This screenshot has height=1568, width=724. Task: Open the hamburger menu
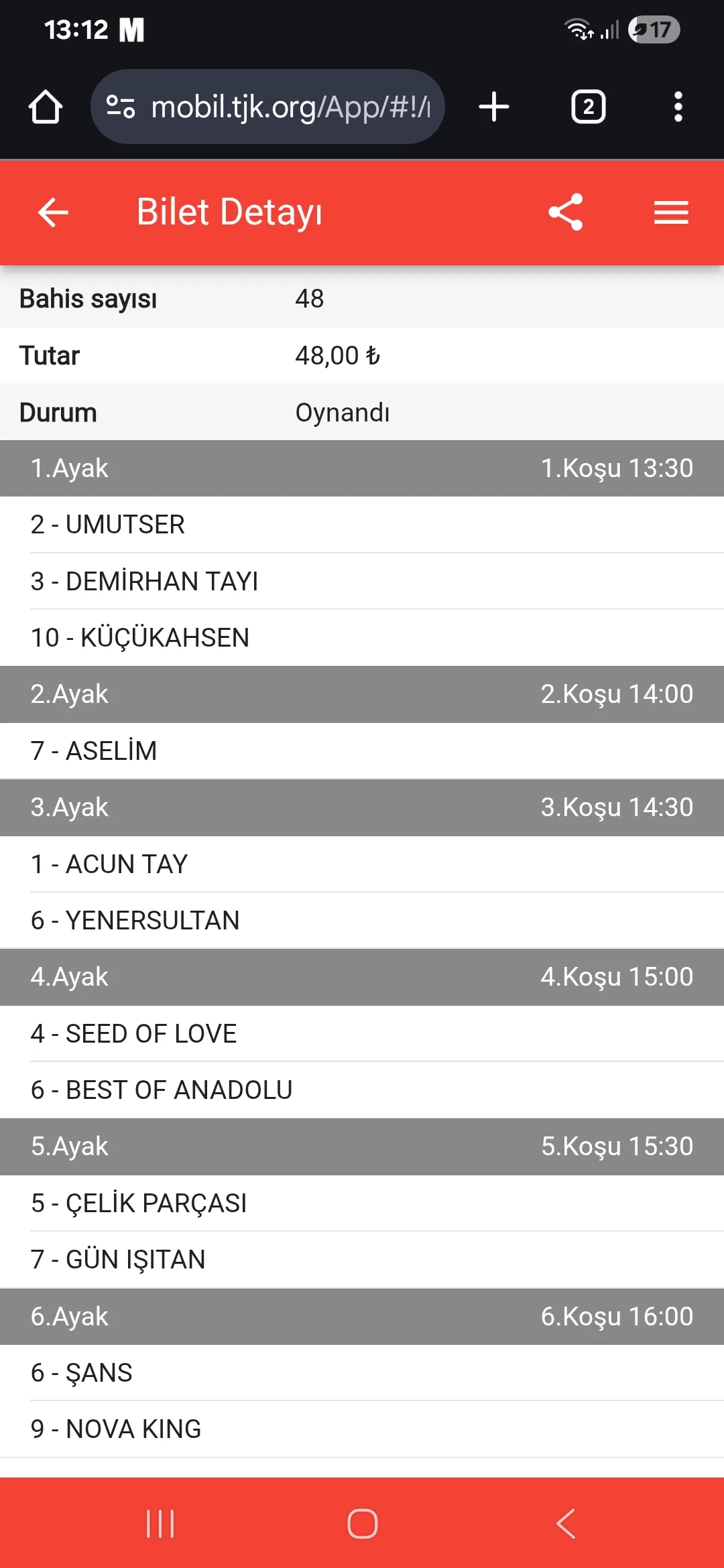point(671,213)
